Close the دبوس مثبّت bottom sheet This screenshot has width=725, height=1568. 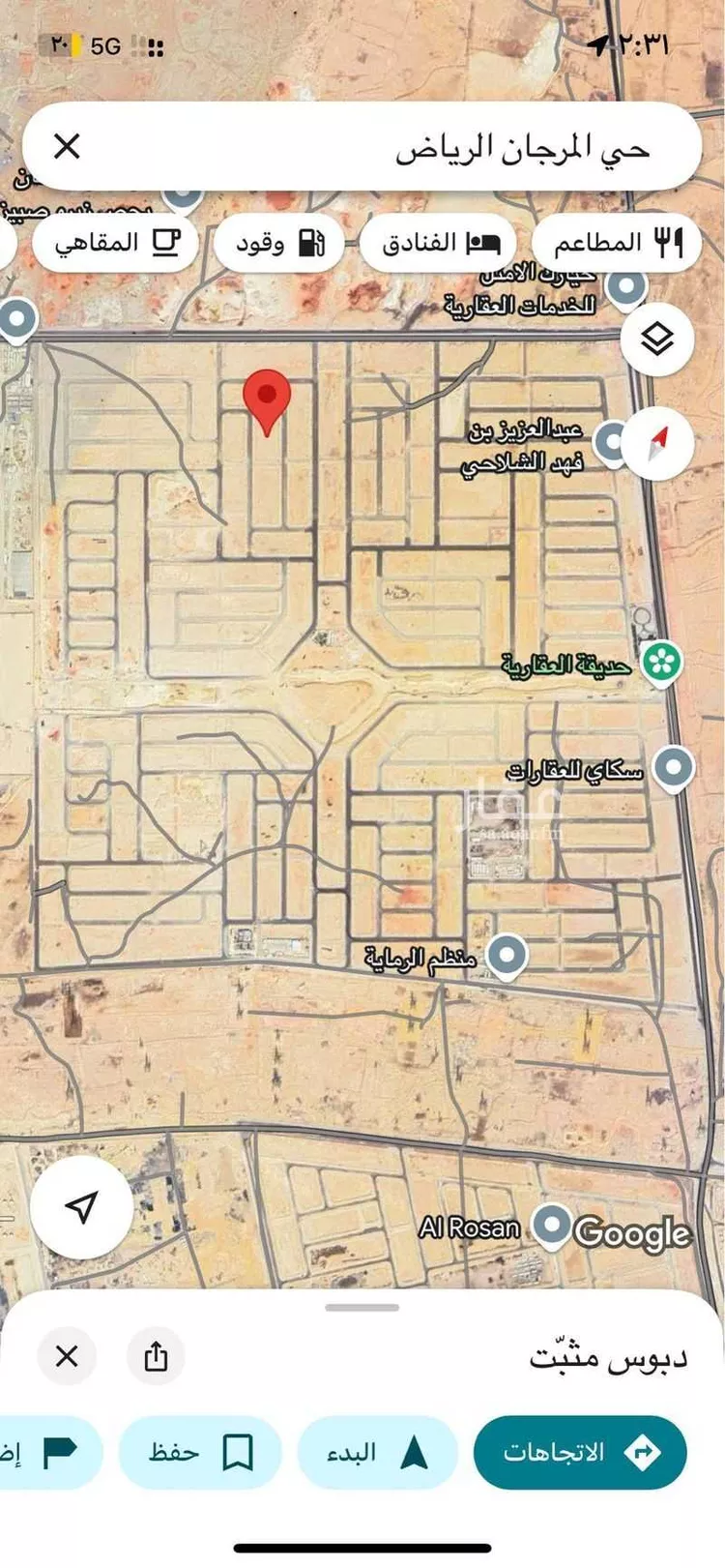[x=67, y=1357]
